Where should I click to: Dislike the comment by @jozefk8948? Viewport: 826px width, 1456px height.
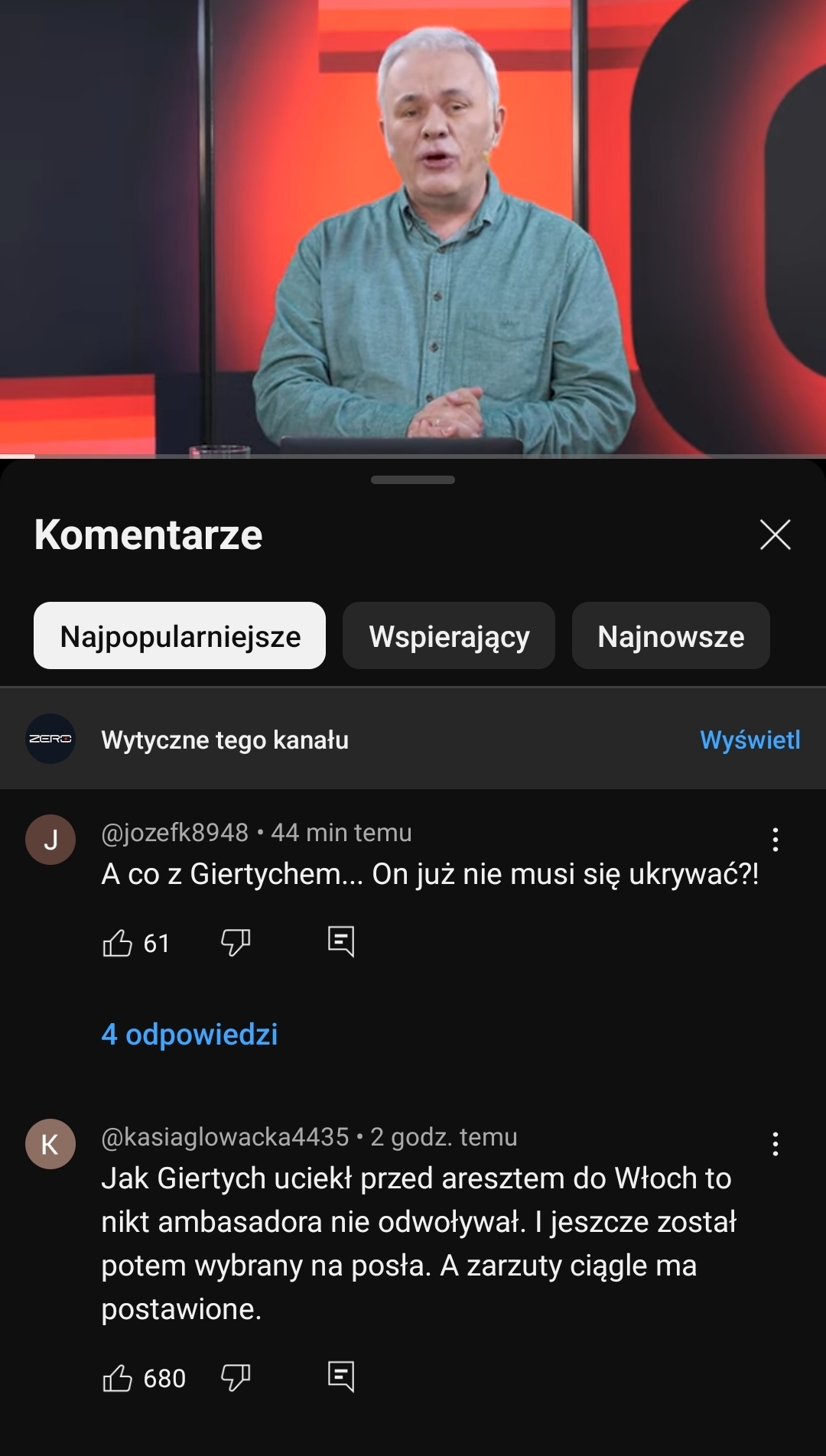pyautogui.click(x=236, y=943)
